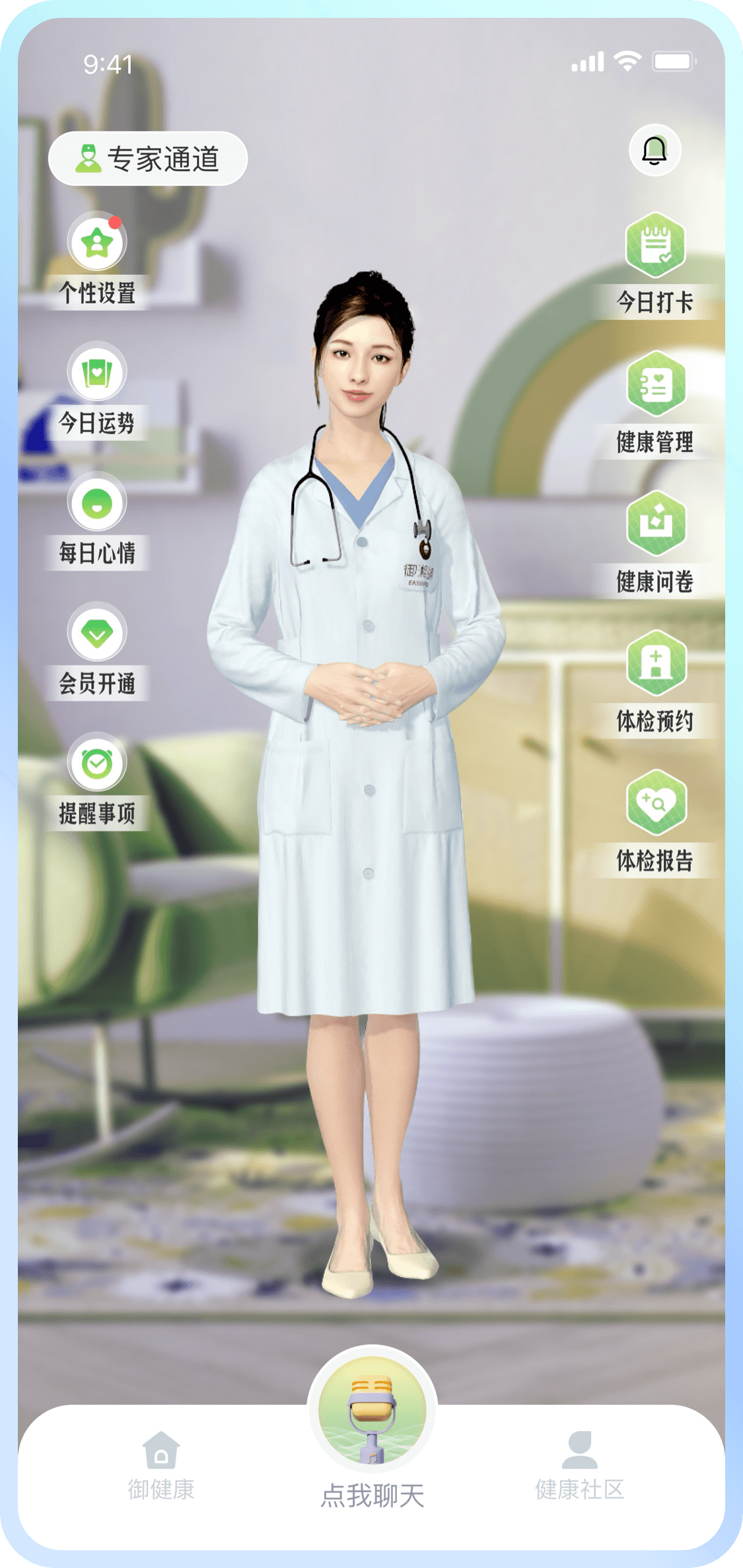743x1568 pixels.
Task: Open the notifications bell
Action: [x=655, y=151]
